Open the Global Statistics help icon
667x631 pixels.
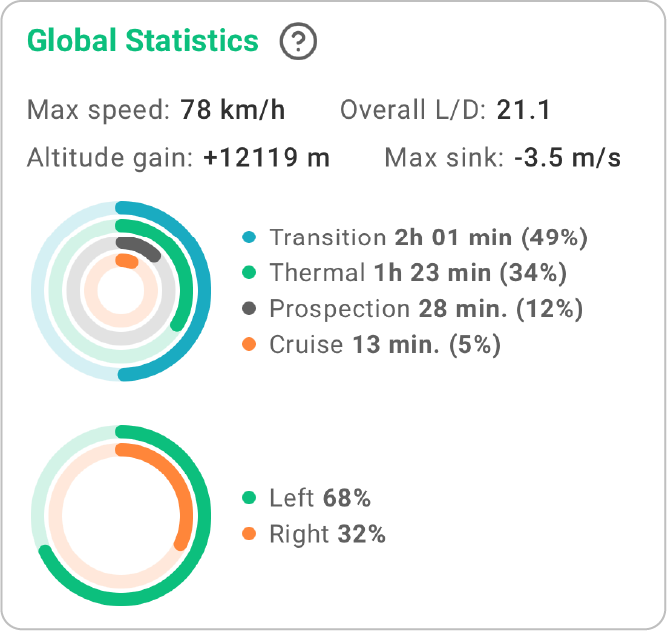298,42
